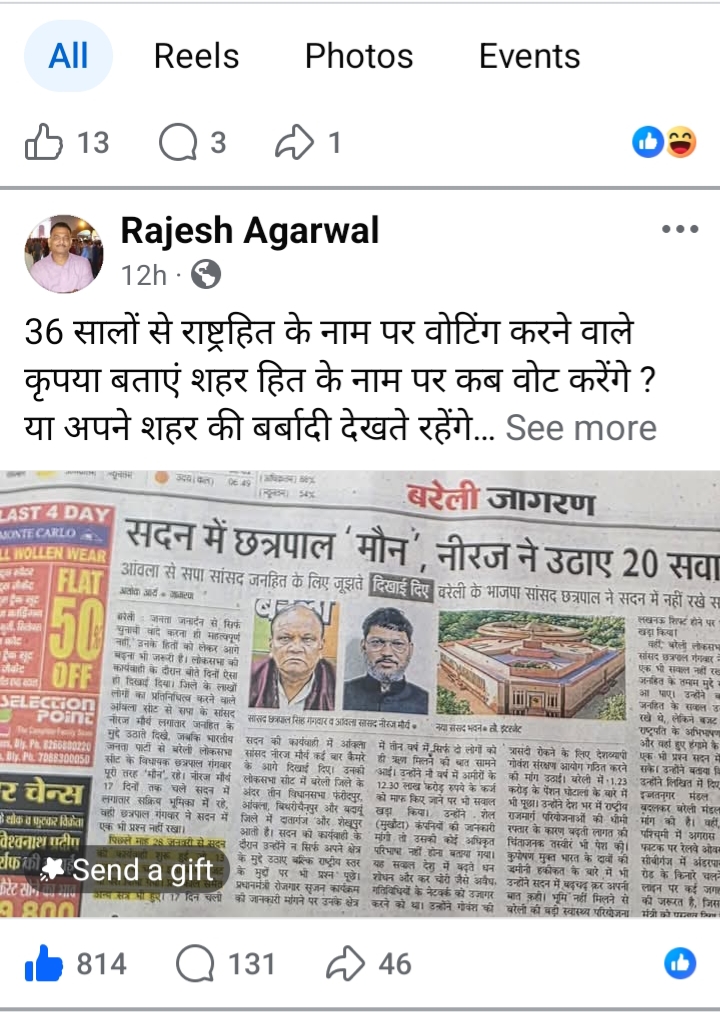View like and haha reactions on the previous post

click(665, 143)
